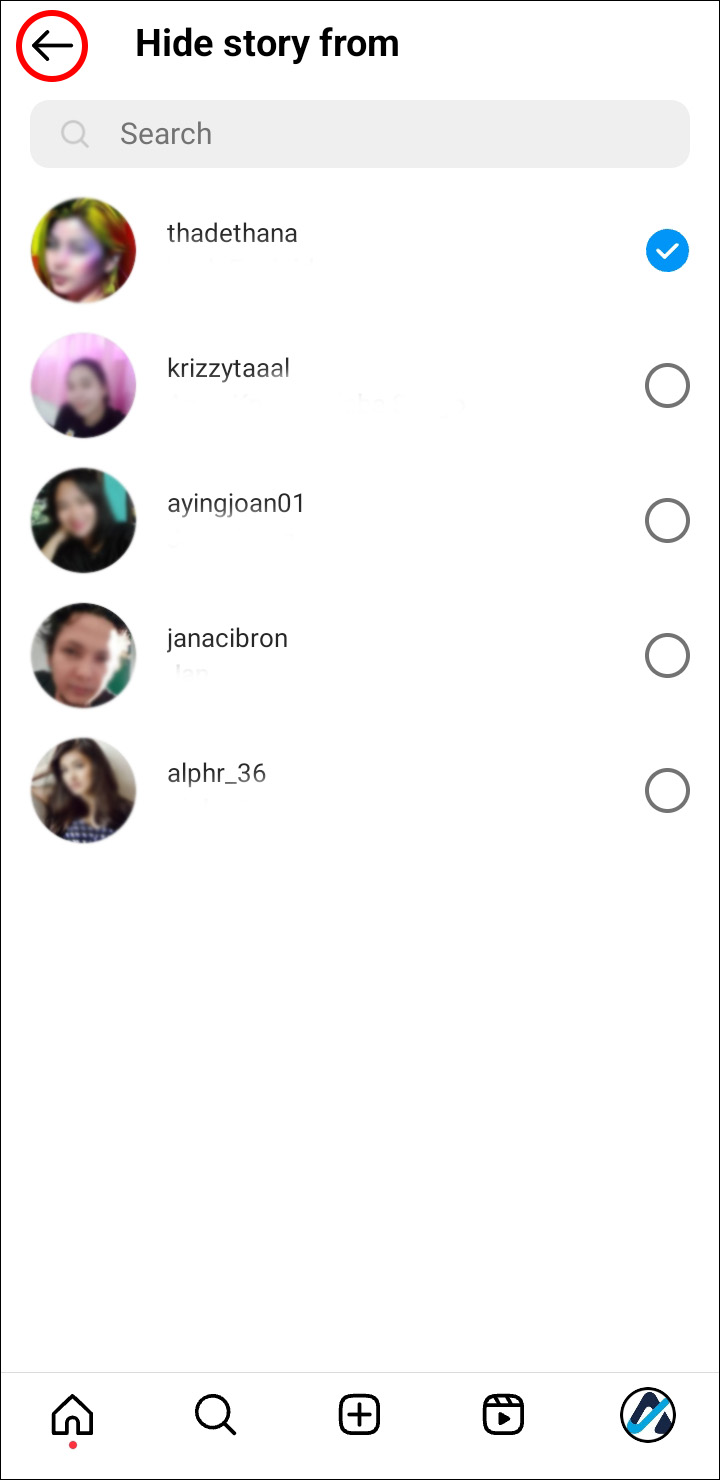
Task: Mark alphr_36 to hide story
Action: pos(667,791)
